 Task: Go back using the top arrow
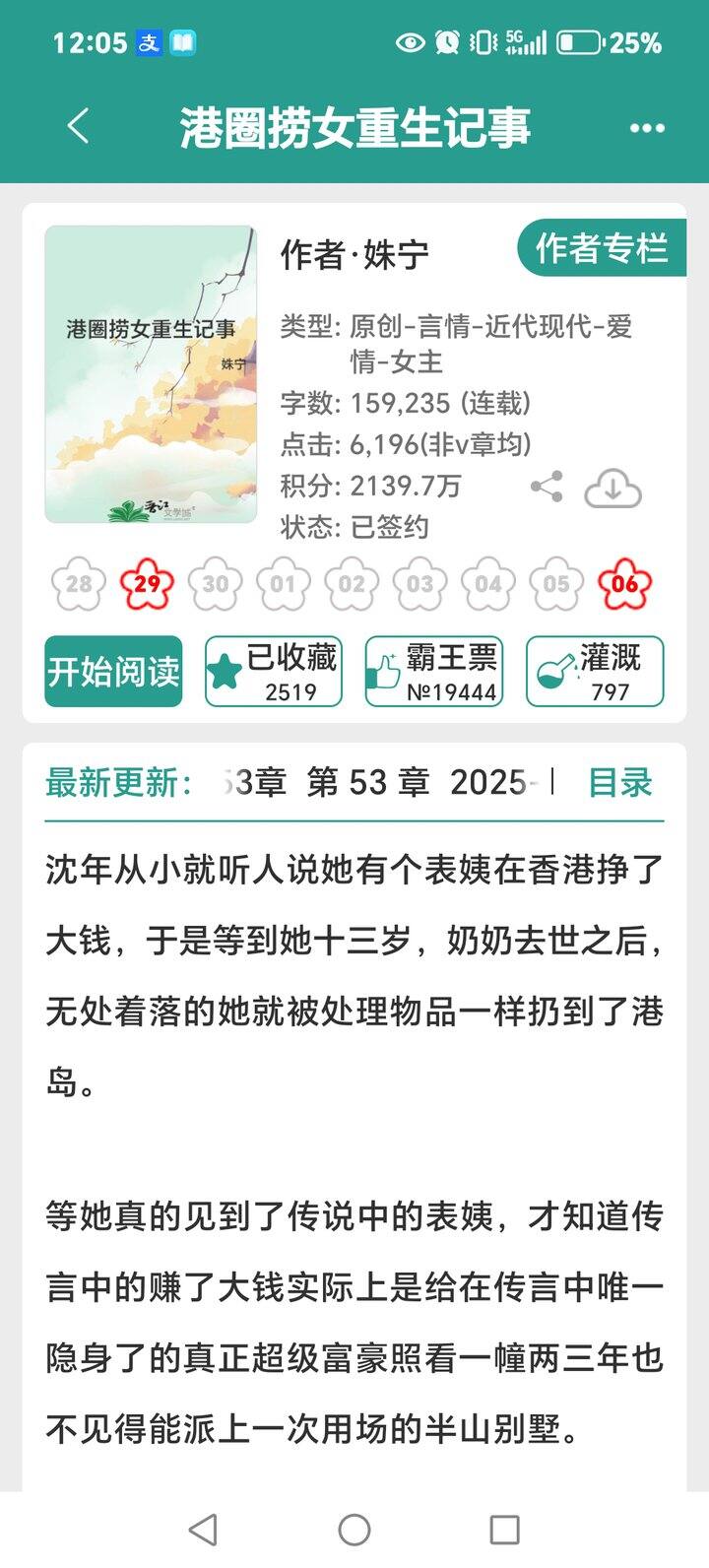79,127
